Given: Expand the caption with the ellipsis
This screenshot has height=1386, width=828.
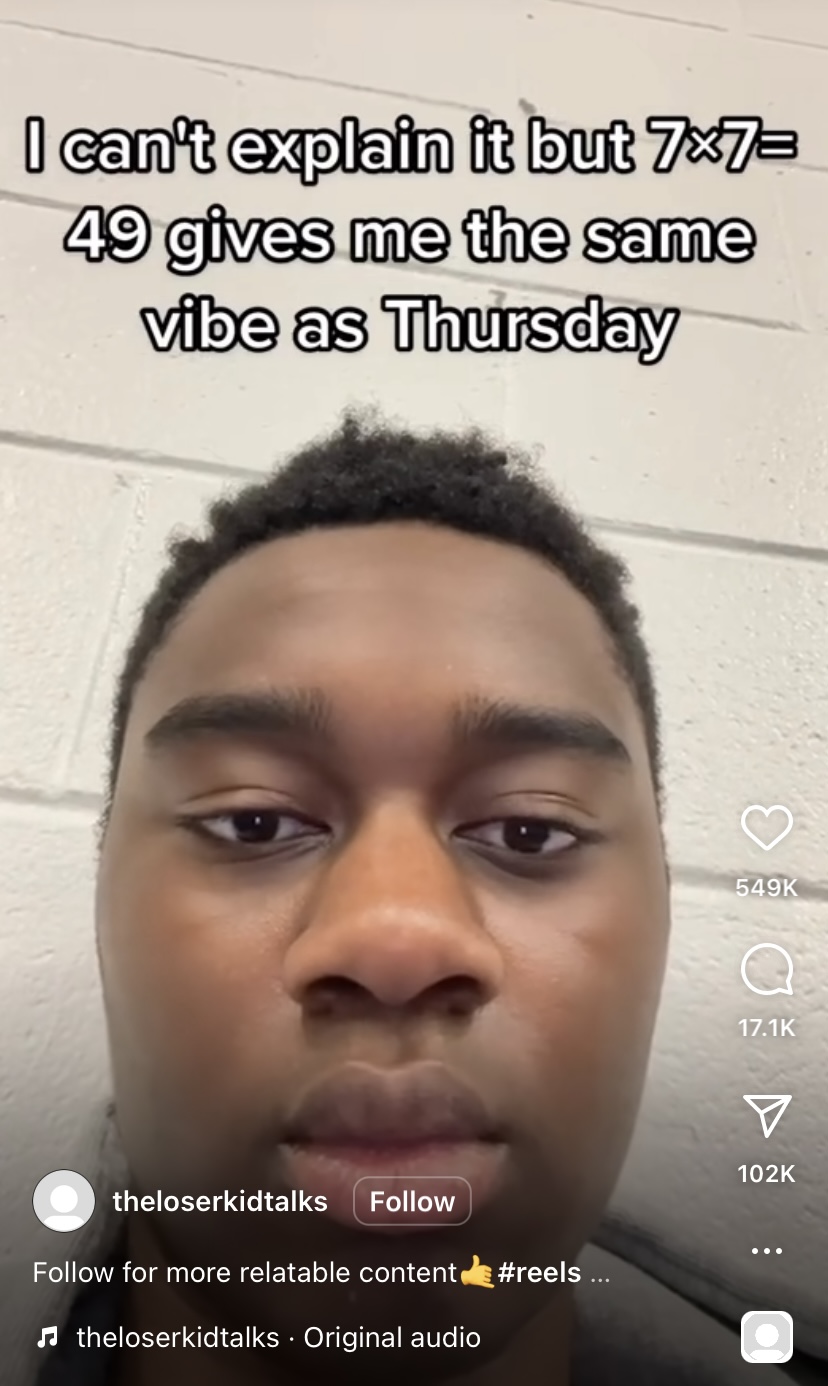Looking at the screenshot, I should coord(600,1274).
